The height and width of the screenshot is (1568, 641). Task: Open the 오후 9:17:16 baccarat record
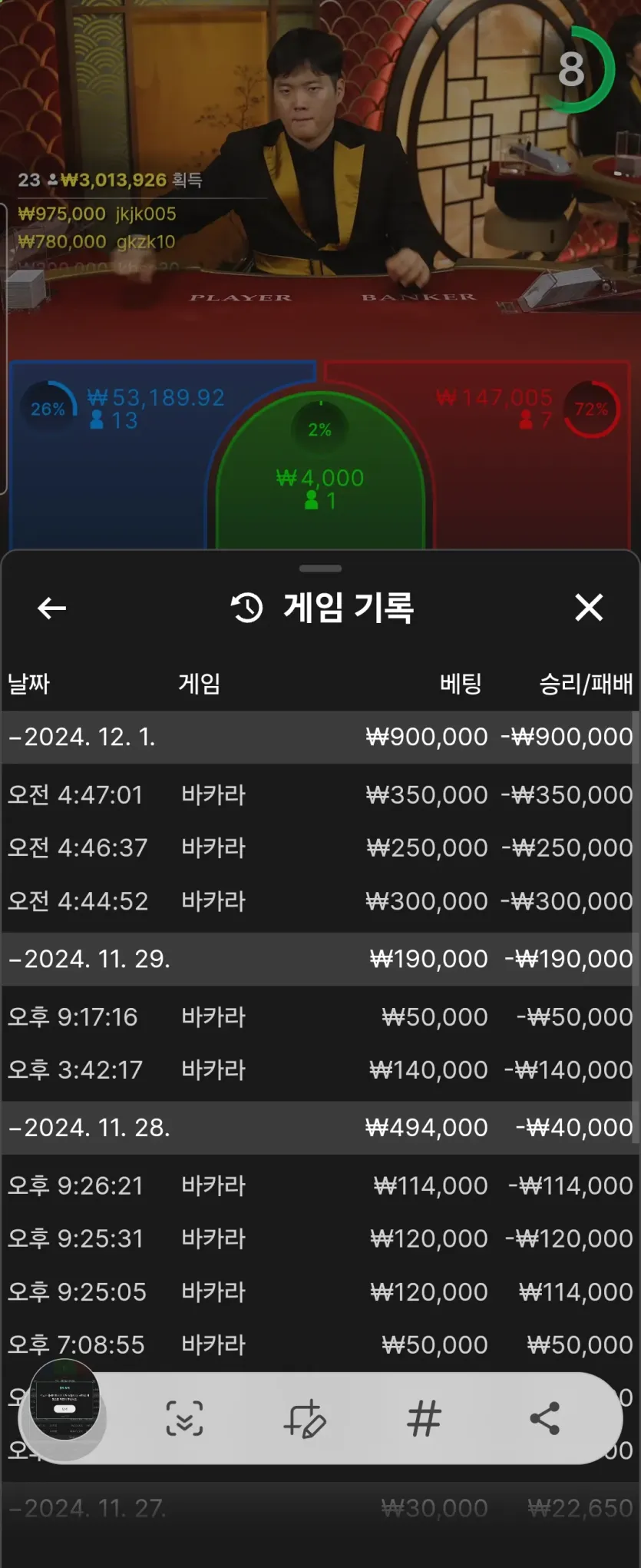[x=319, y=1016]
